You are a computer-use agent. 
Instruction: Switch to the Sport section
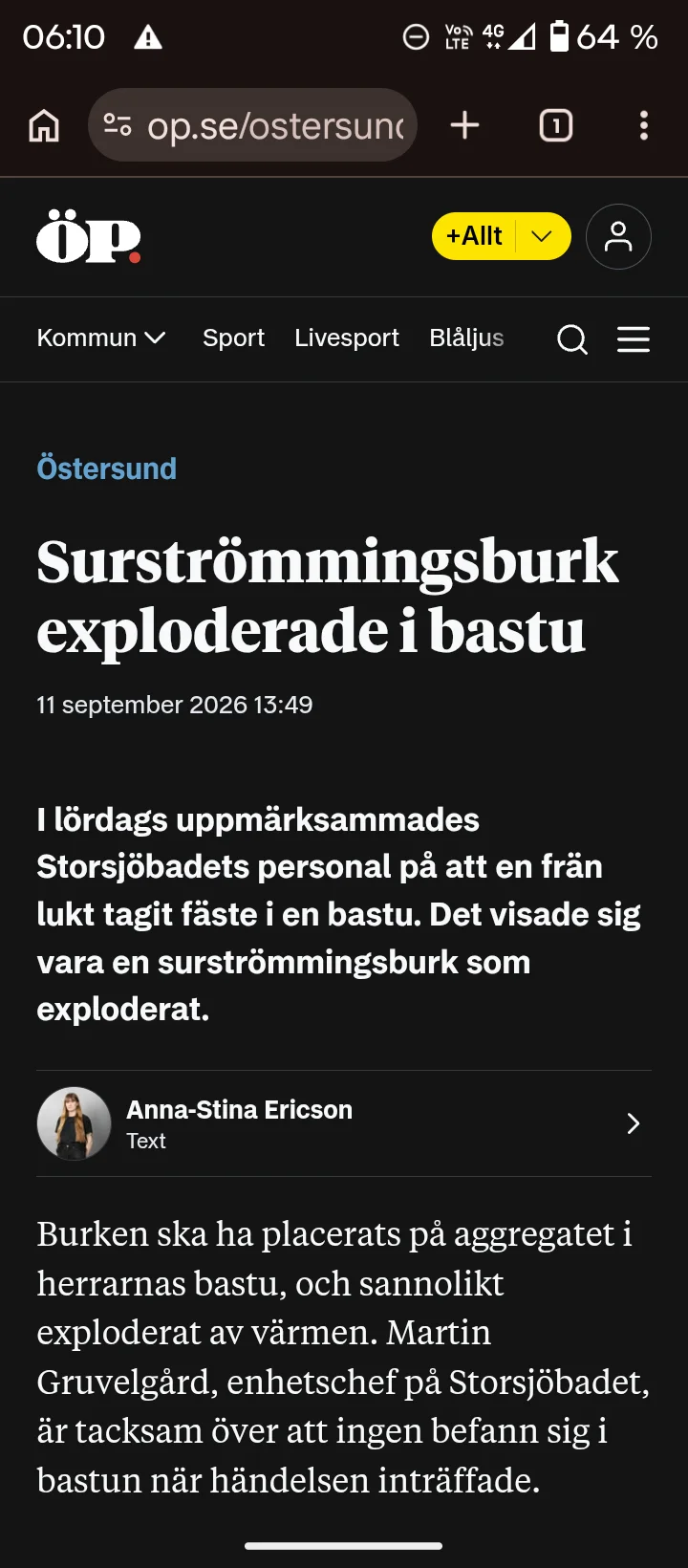click(x=233, y=338)
